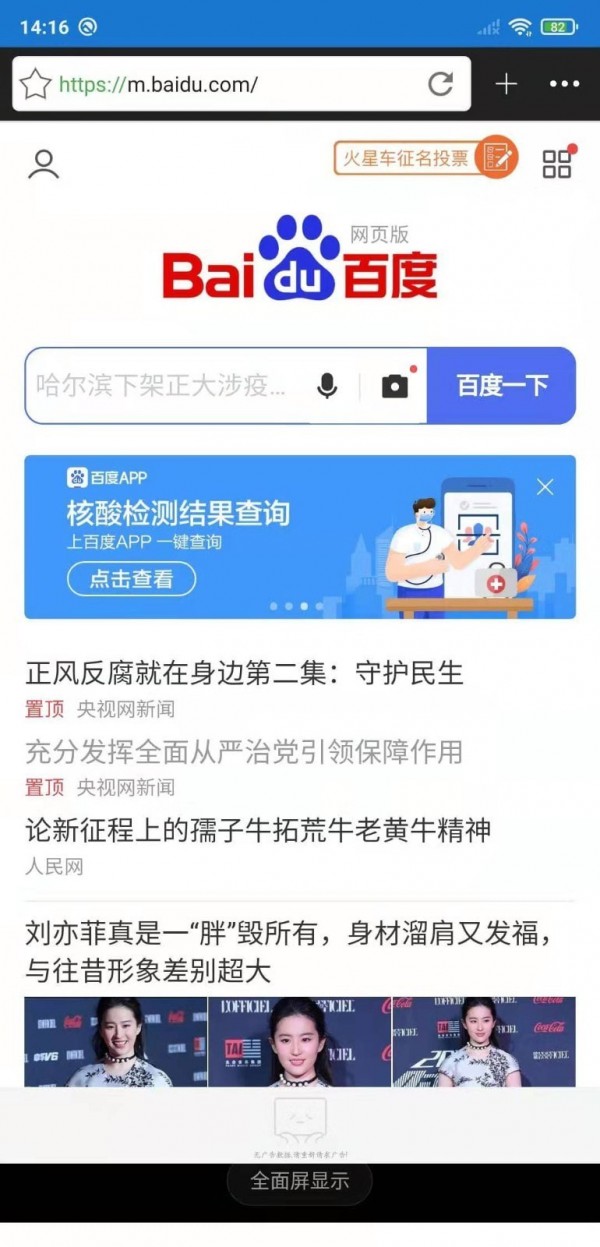The width and height of the screenshot is (600, 1247).
Task: Open the 刘亦菲 article about her figure
Action: coord(290,952)
